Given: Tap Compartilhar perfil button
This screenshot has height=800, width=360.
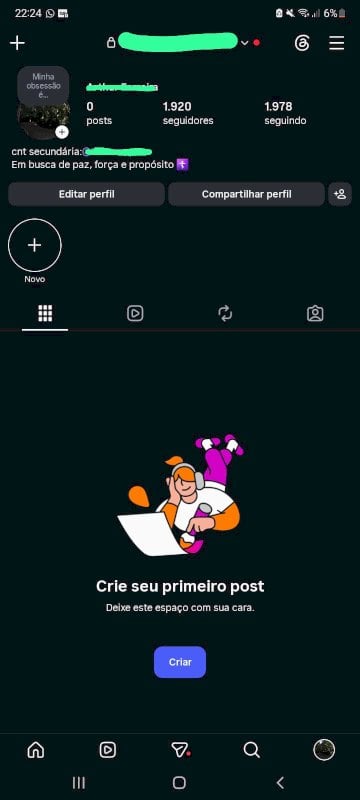Looking at the screenshot, I should click(x=246, y=194).
